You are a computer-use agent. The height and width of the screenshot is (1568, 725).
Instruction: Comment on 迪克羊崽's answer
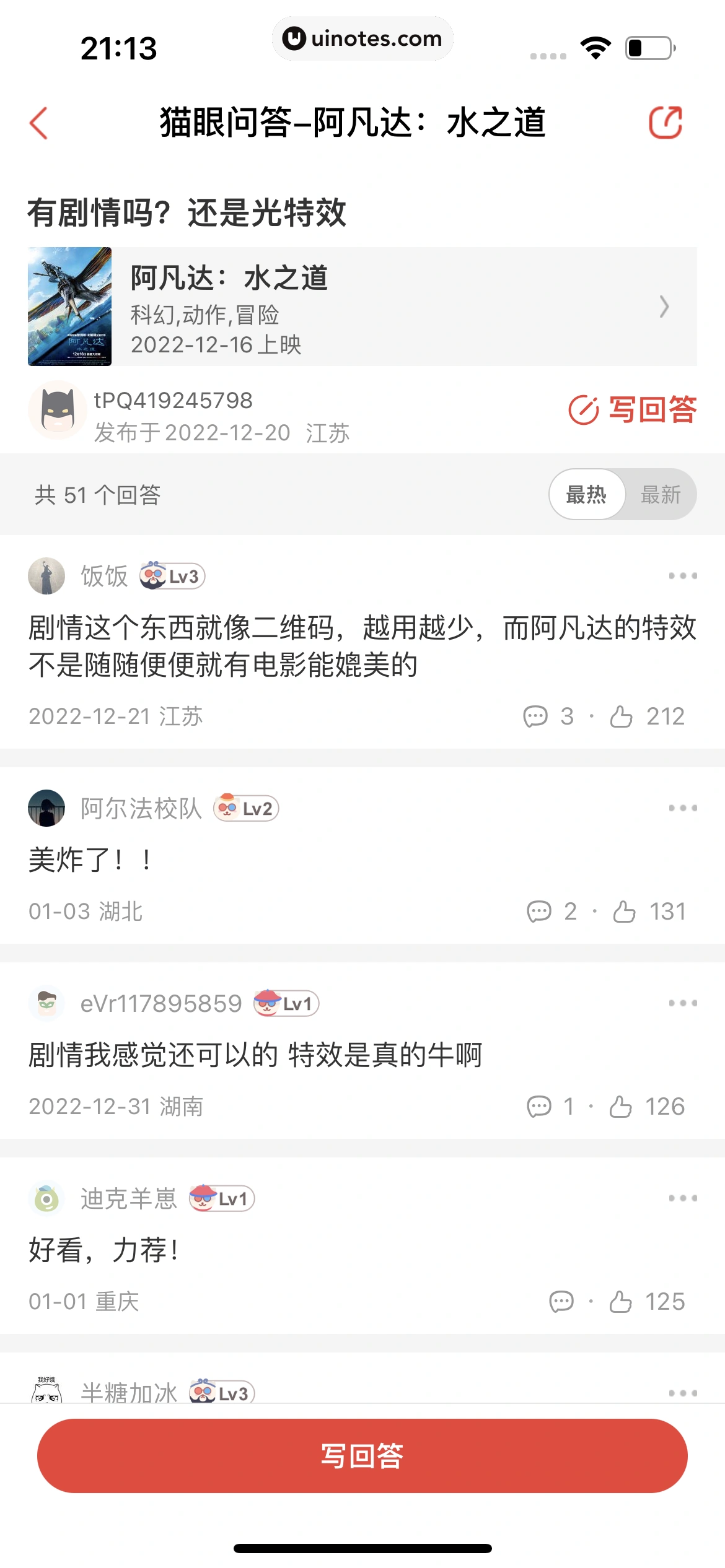(561, 1302)
